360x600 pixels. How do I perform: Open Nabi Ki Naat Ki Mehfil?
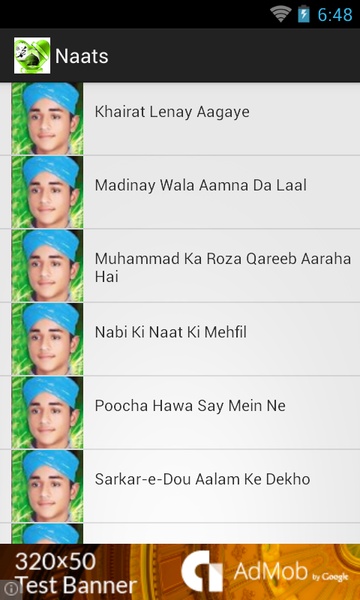click(180, 339)
